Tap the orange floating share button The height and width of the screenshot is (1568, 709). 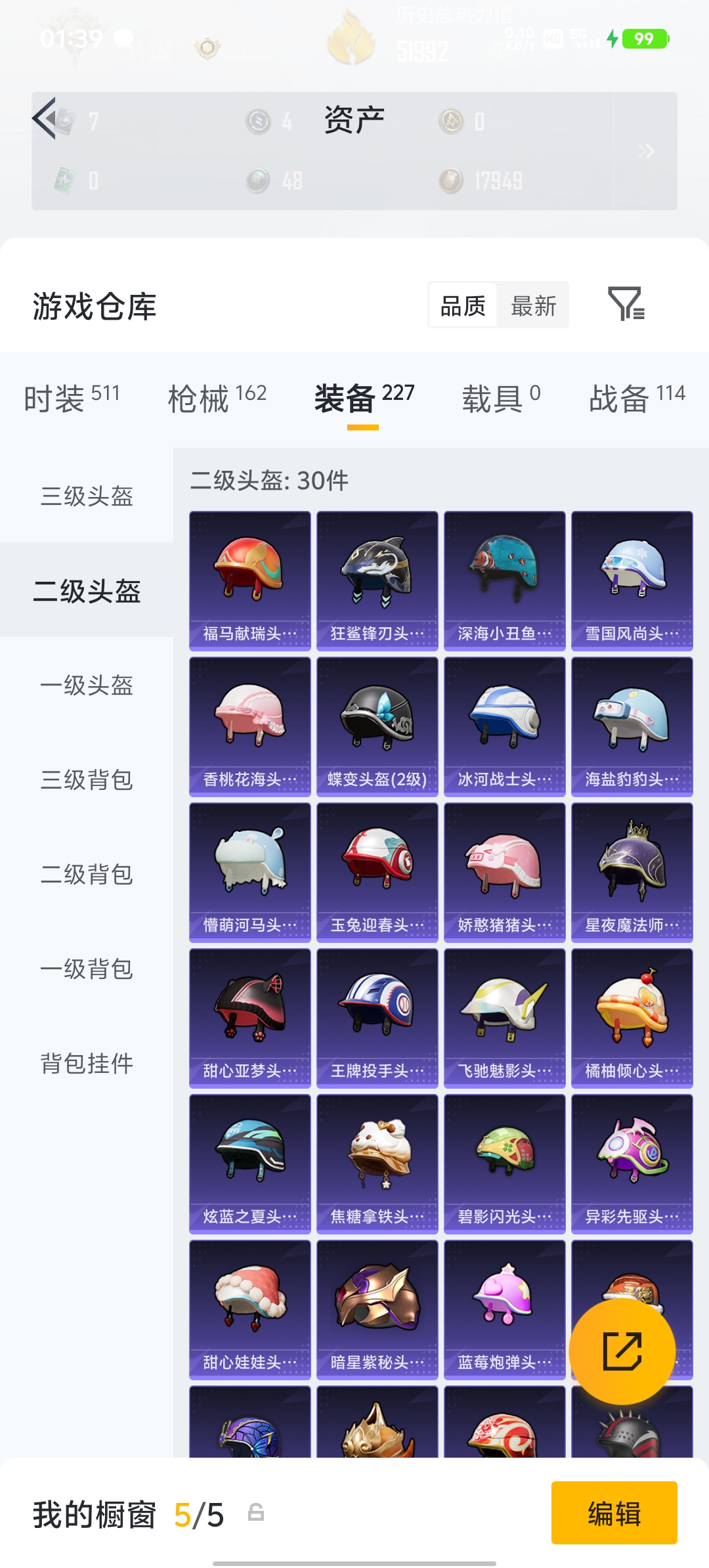click(x=622, y=1351)
